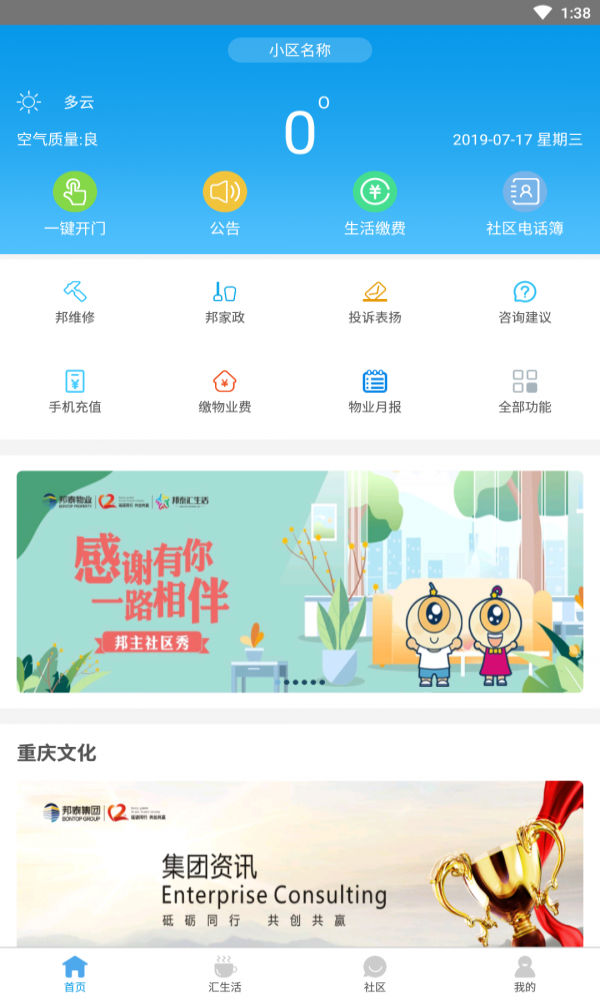Image resolution: width=600 pixels, height=1000 pixels.
Task: Open 生活缴费 bill payment
Action: [x=375, y=203]
